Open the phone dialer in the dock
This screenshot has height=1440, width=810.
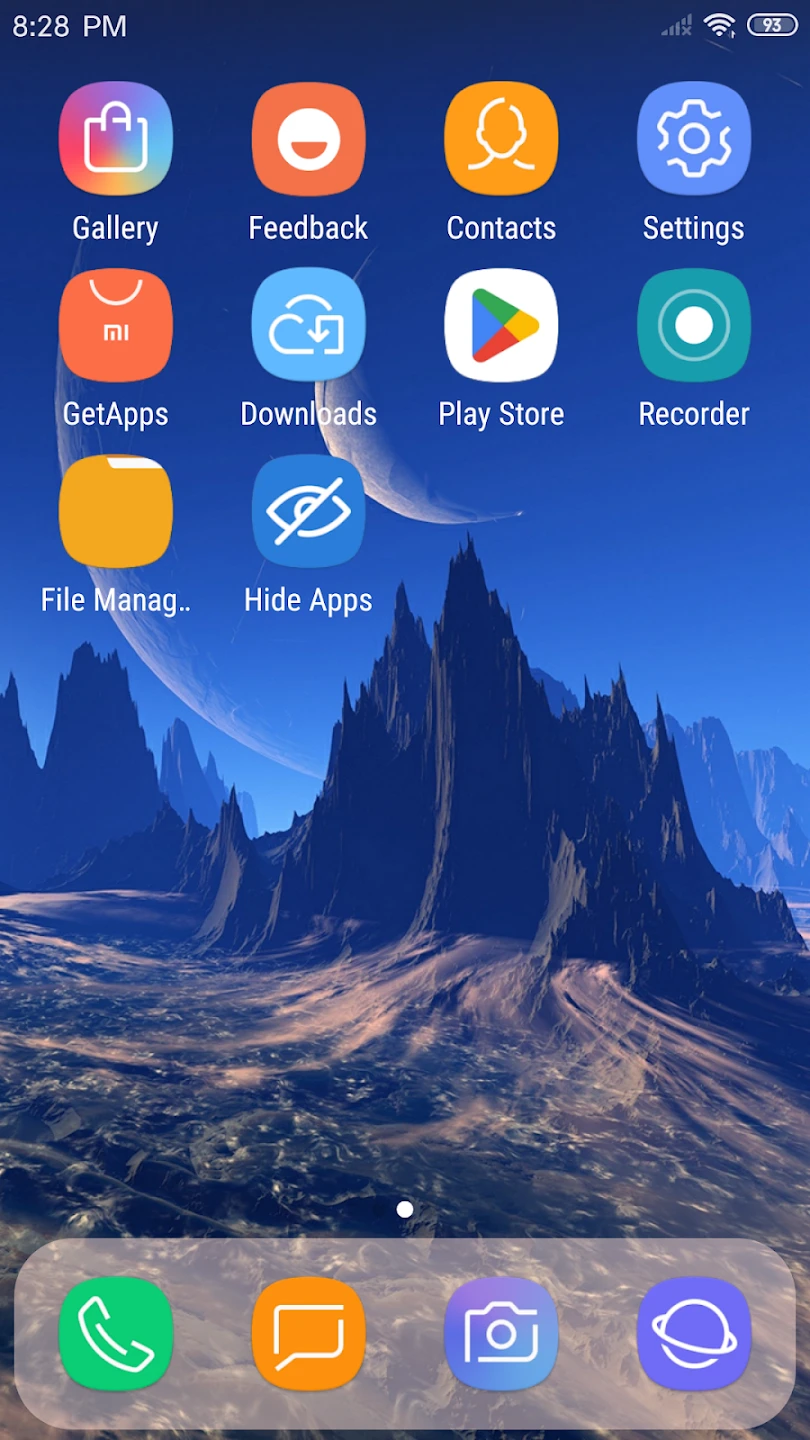tap(116, 1334)
